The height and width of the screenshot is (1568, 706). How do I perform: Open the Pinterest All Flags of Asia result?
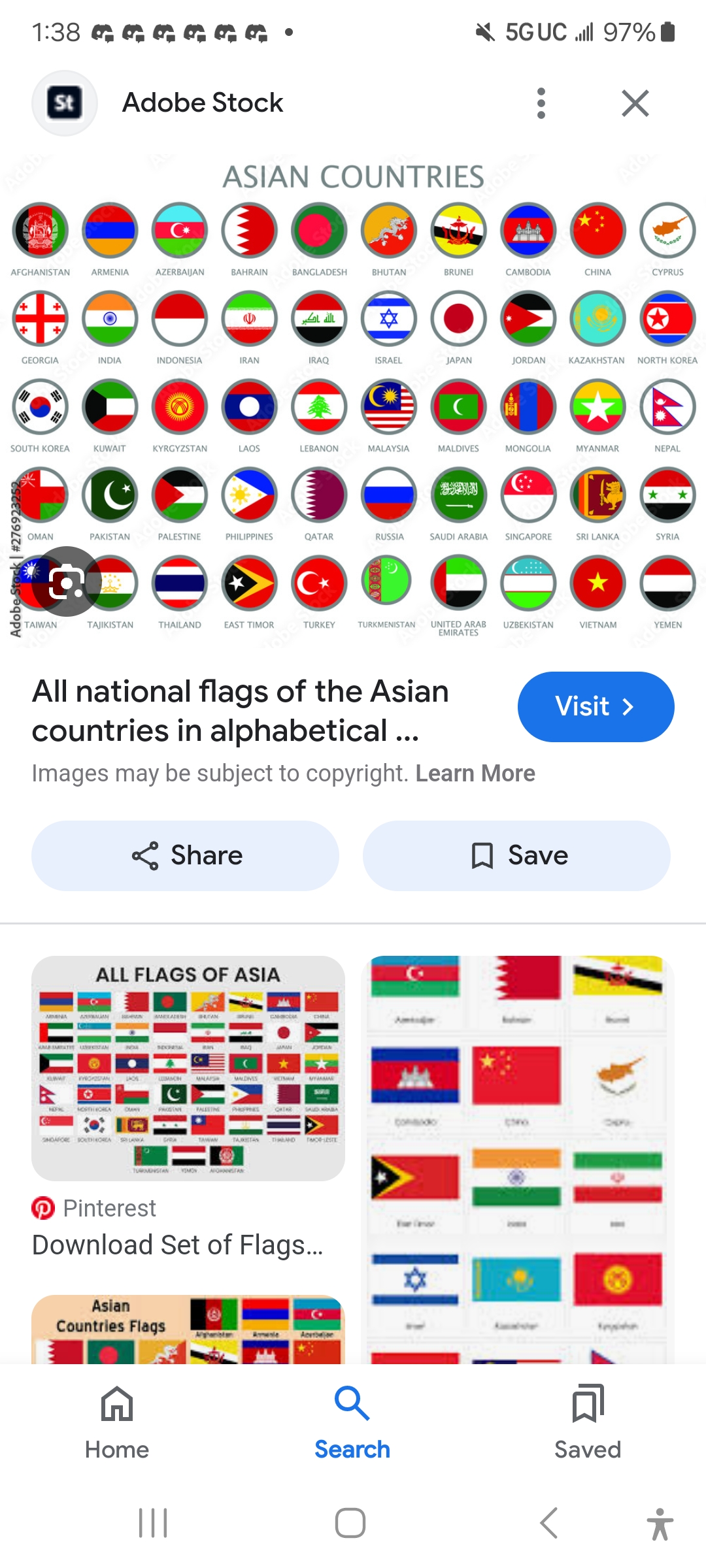pos(188,1068)
